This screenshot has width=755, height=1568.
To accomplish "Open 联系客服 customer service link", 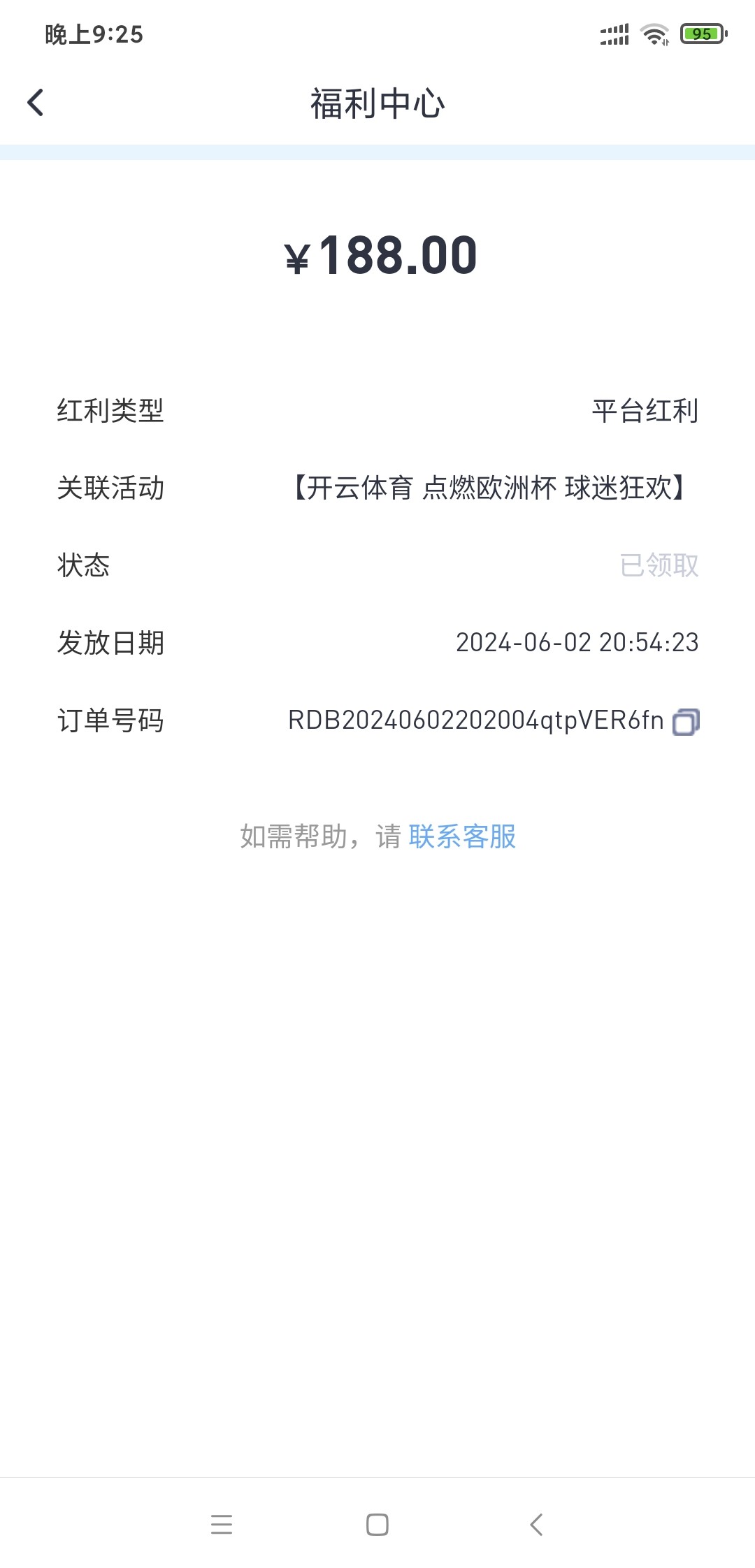I will pos(462,838).
